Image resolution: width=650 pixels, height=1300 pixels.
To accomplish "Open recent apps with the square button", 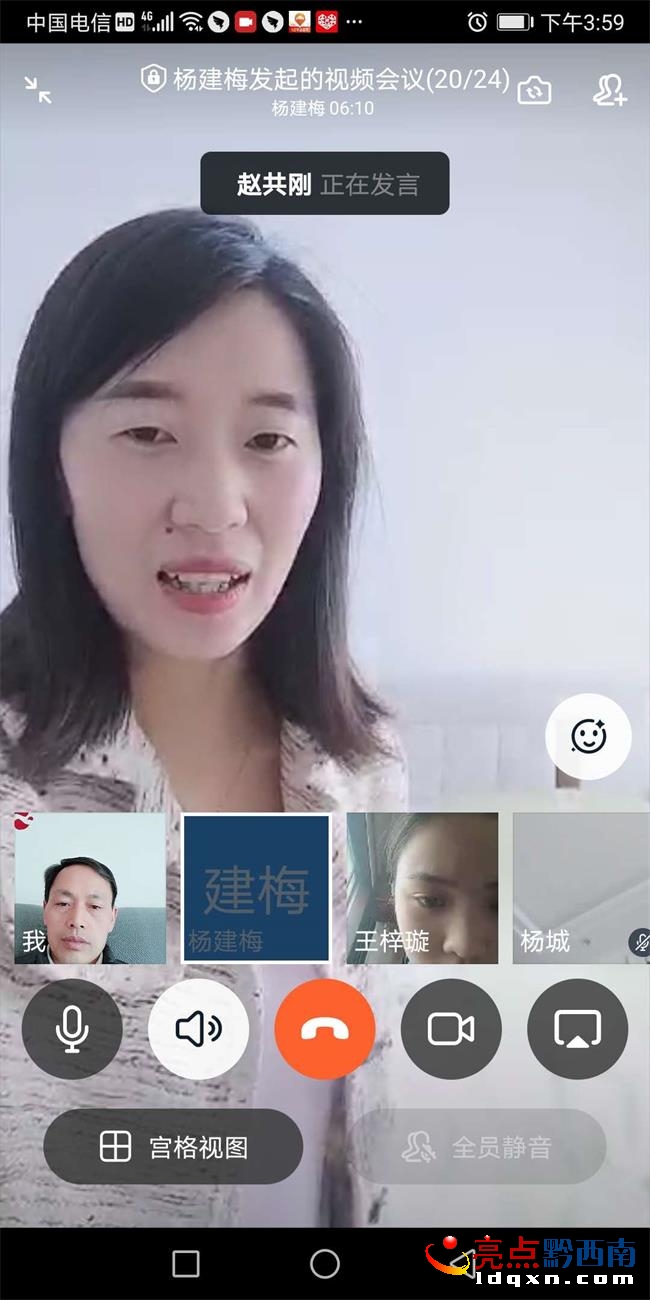I will [186, 1264].
